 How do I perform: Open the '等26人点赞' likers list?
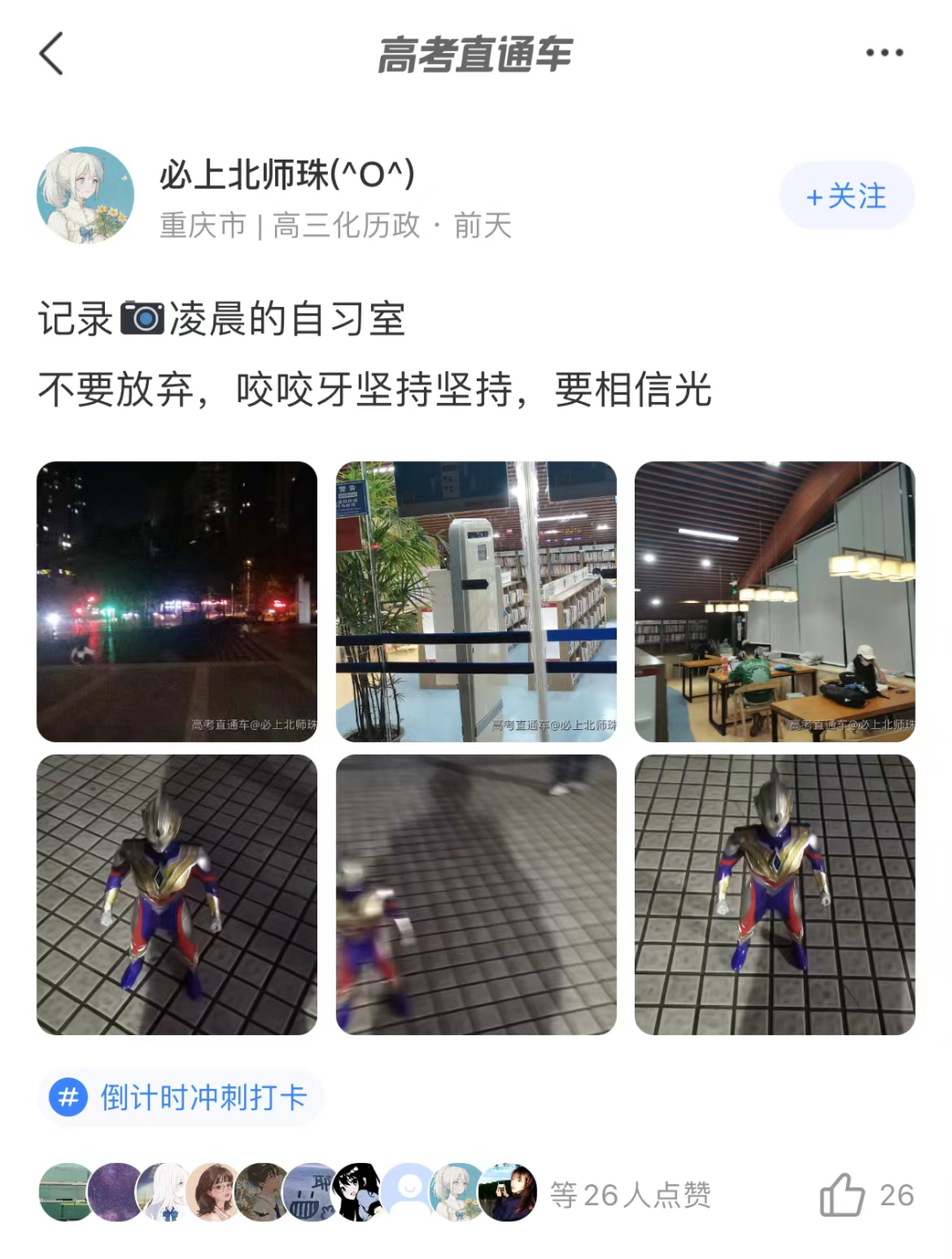click(x=628, y=1195)
